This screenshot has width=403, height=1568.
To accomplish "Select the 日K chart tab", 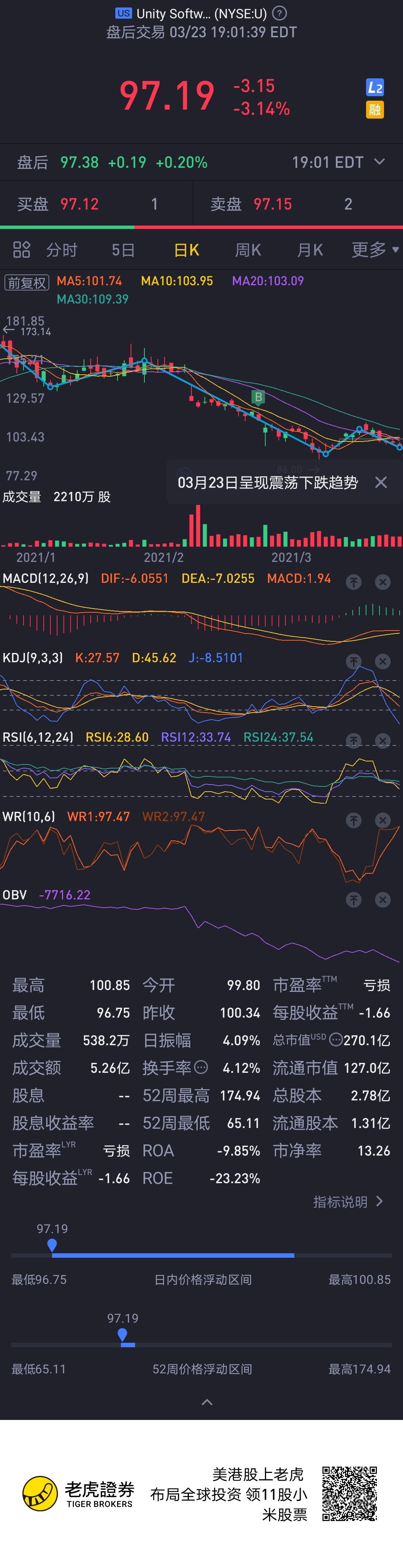I will [186, 249].
